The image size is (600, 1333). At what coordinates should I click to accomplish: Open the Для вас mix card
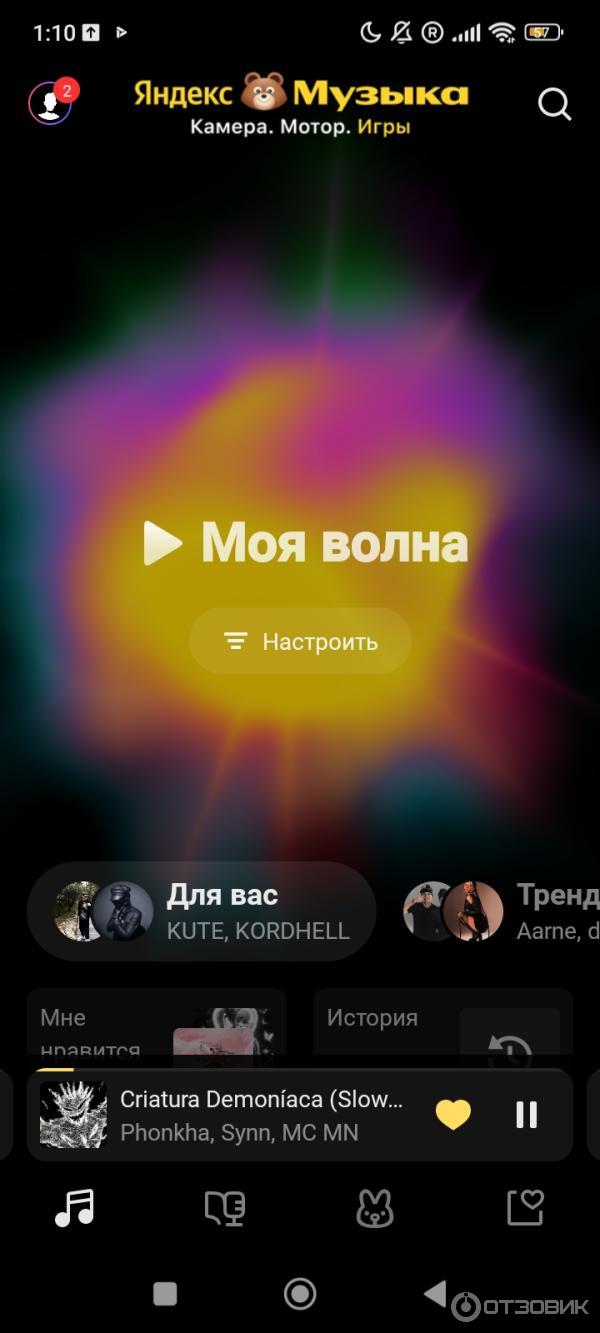coord(201,911)
